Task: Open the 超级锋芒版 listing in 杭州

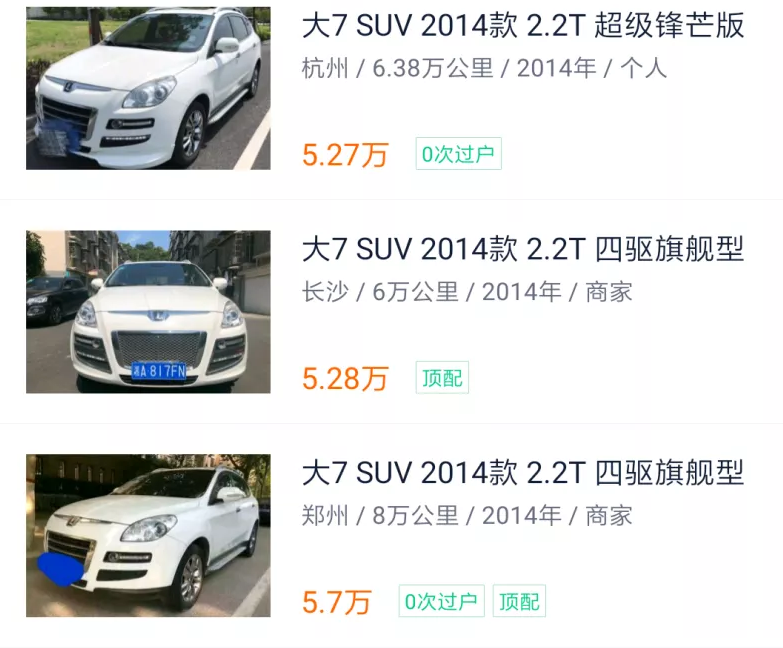Action: click(522, 26)
